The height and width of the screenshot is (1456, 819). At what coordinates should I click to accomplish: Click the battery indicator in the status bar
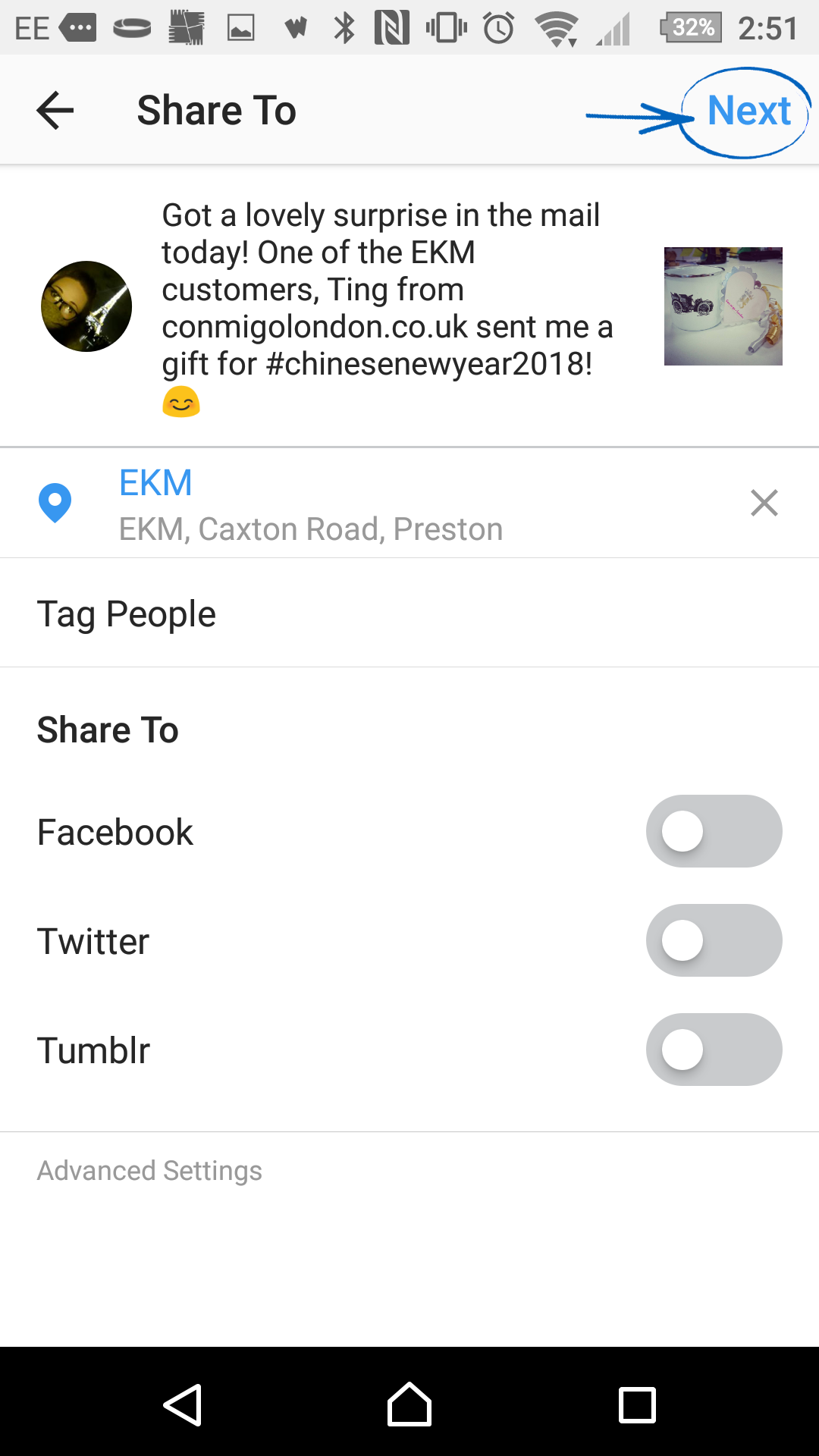(x=689, y=27)
